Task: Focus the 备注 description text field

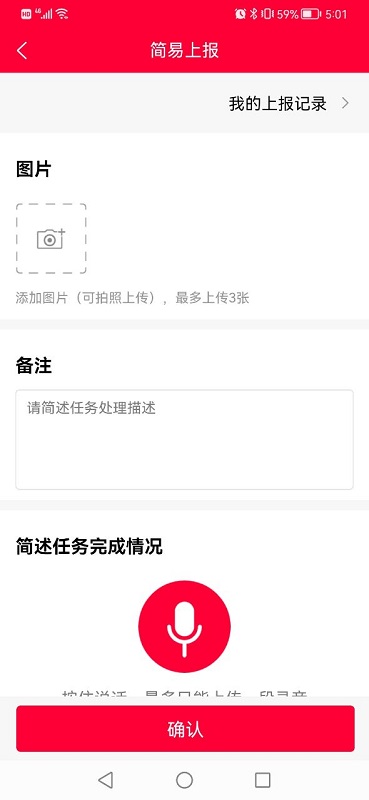Action: [184, 440]
